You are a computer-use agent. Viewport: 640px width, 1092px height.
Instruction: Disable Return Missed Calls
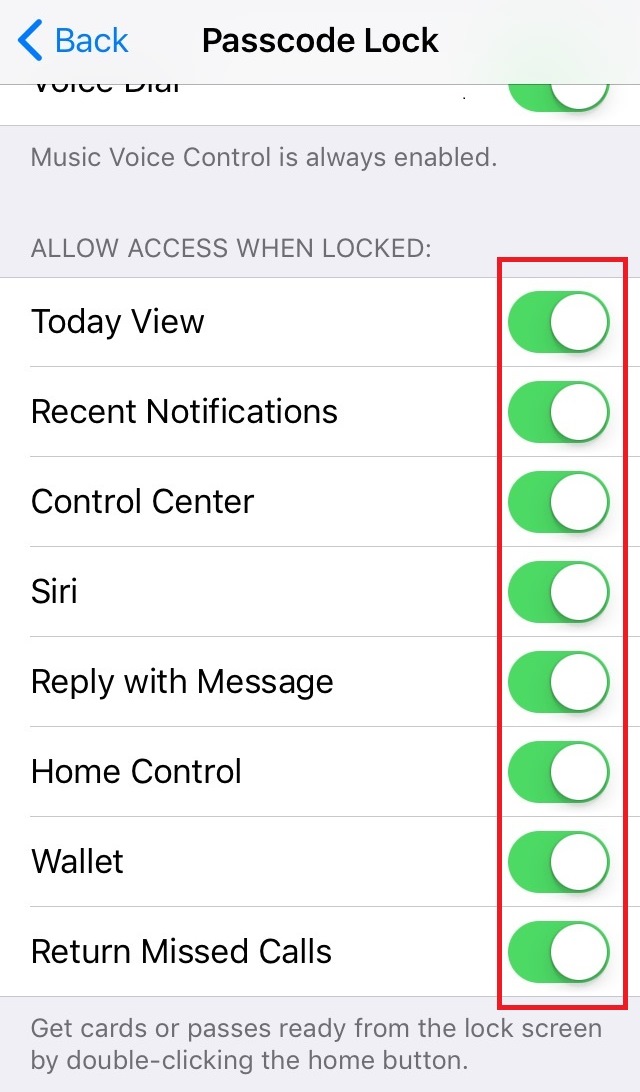(558, 952)
